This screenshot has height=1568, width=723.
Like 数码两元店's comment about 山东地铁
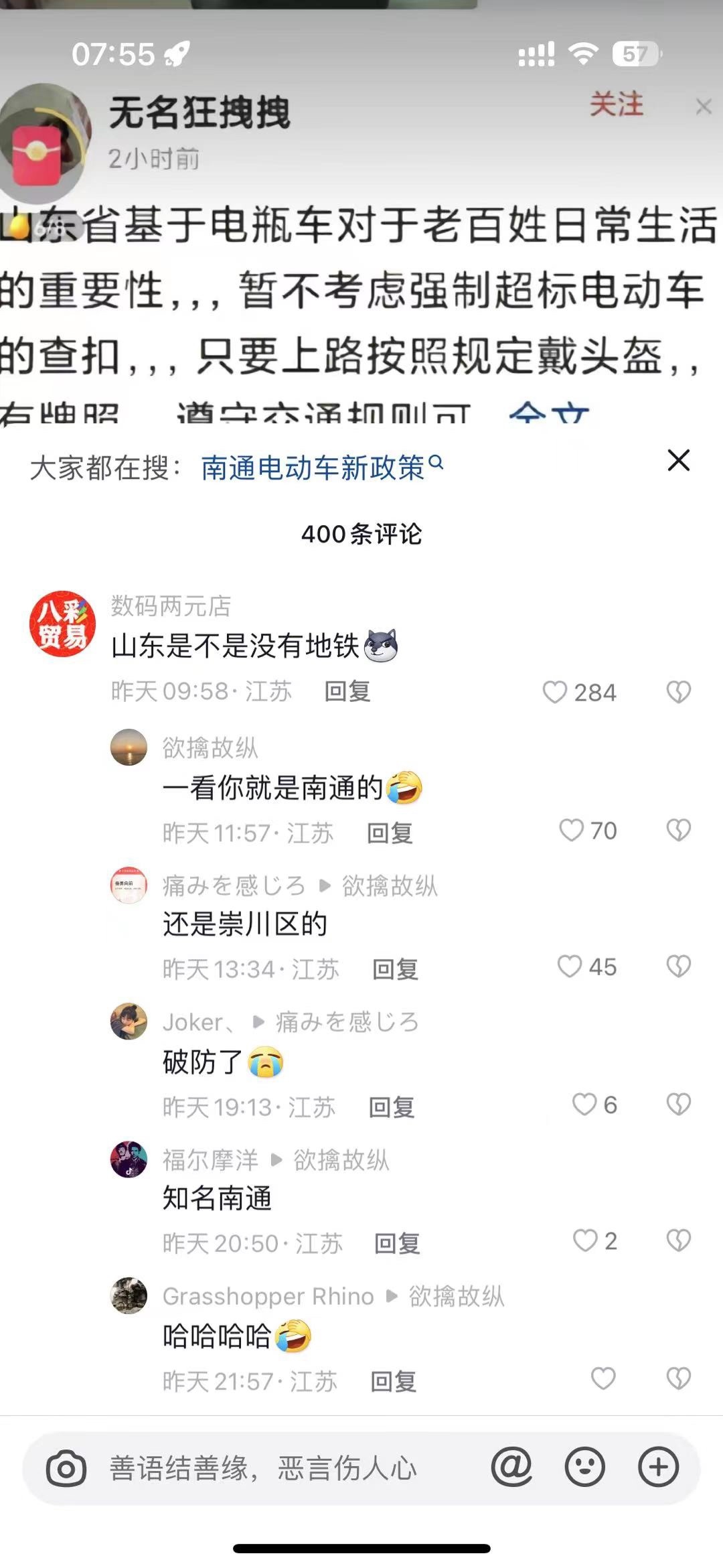[x=555, y=692]
